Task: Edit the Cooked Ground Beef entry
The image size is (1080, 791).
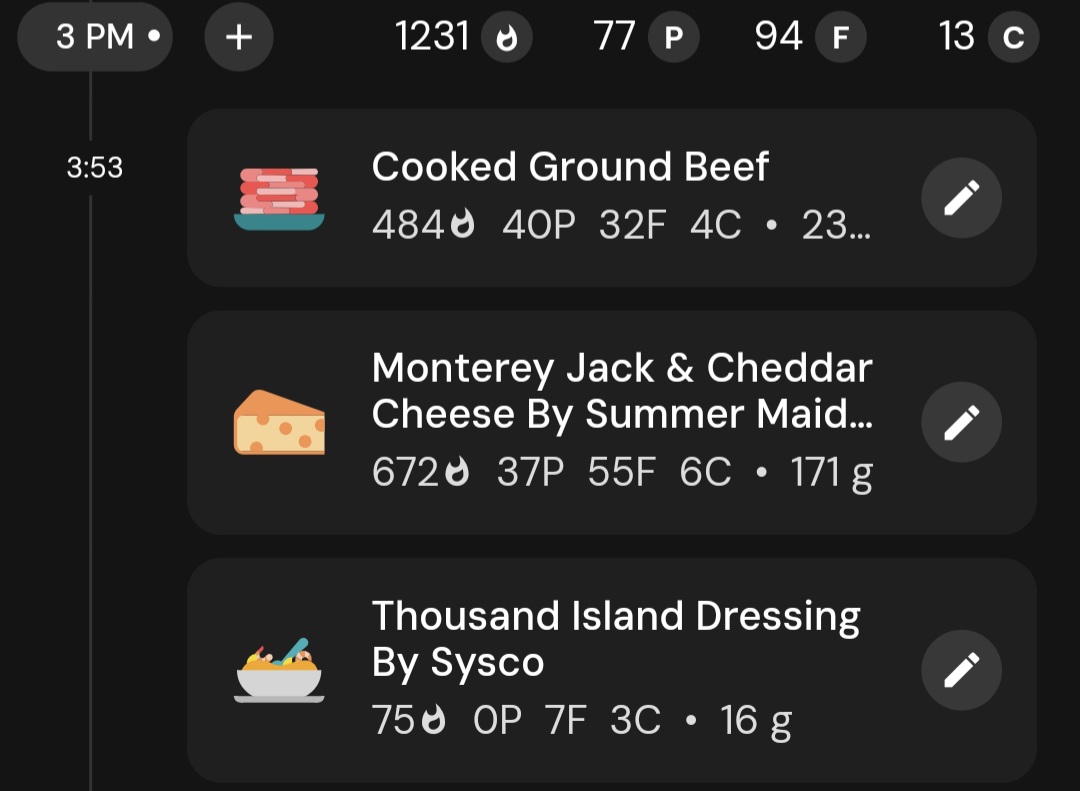Action: 960,197
